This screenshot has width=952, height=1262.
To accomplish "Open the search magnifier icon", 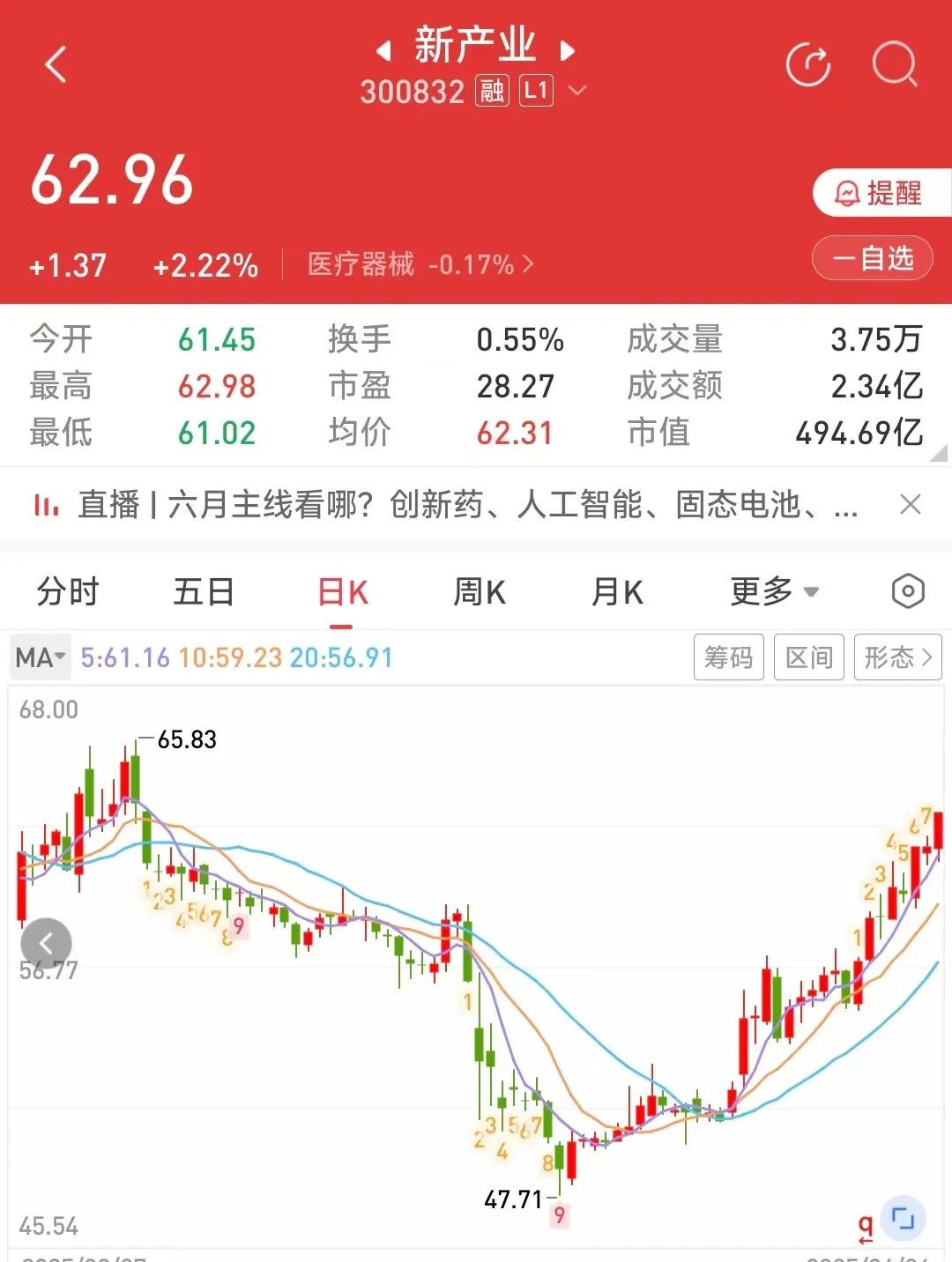I will [895, 65].
